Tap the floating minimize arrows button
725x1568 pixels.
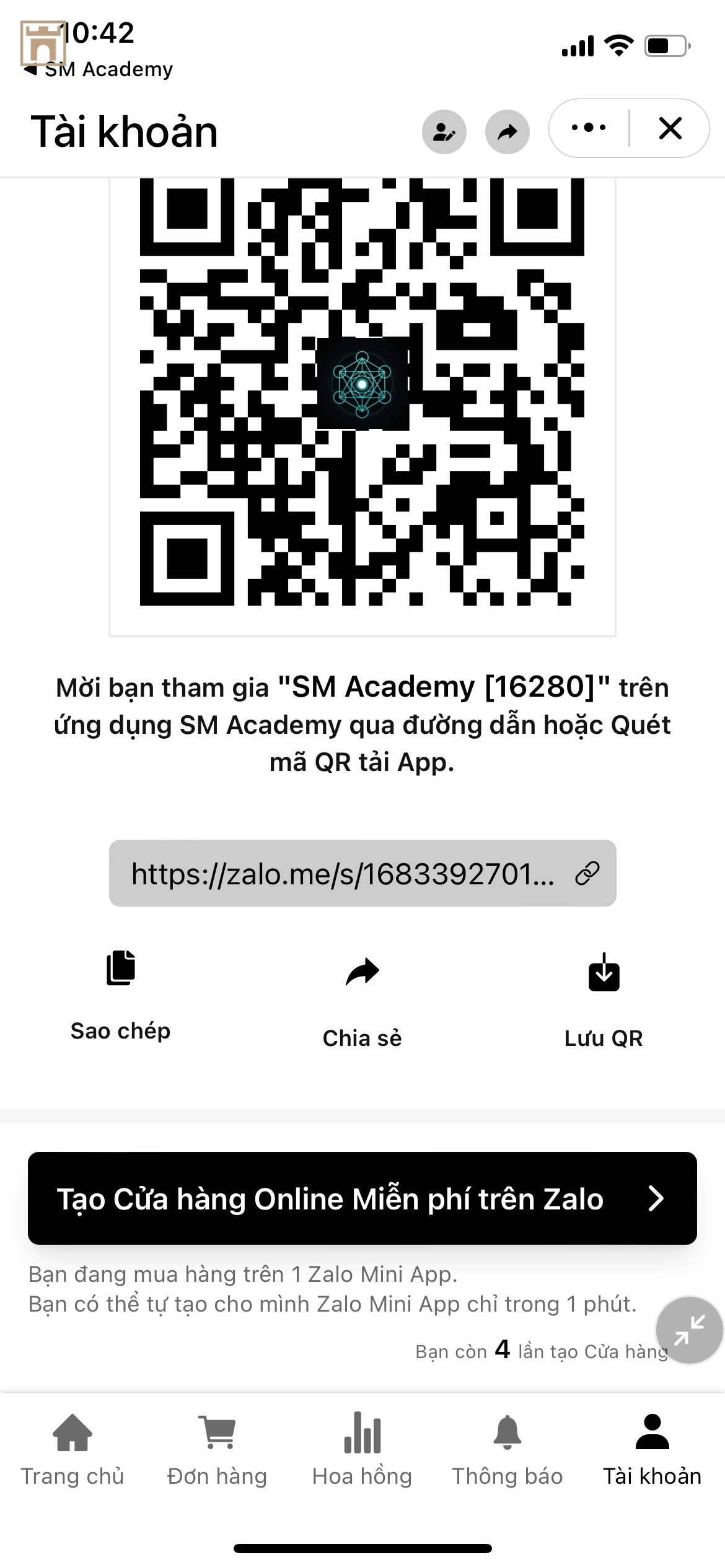tap(689, 1330)
